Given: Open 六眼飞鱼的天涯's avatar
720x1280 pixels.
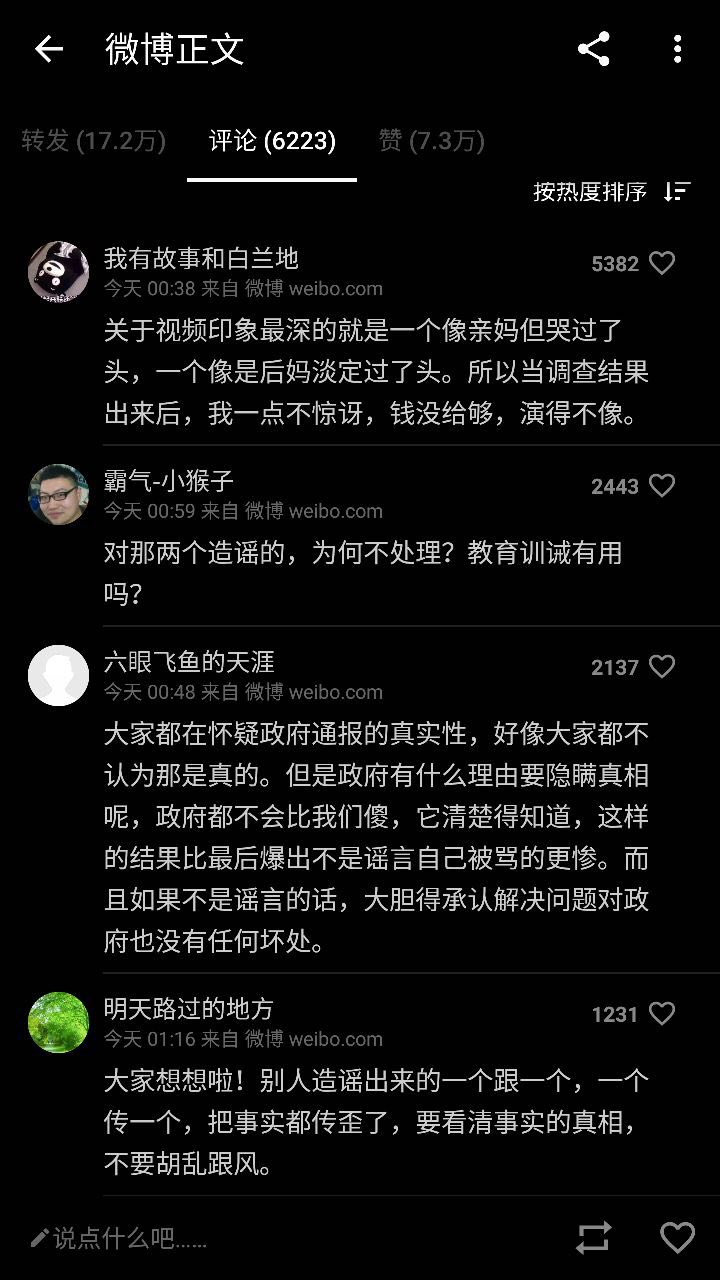Looking at the screenshot, I should (58, 675).
